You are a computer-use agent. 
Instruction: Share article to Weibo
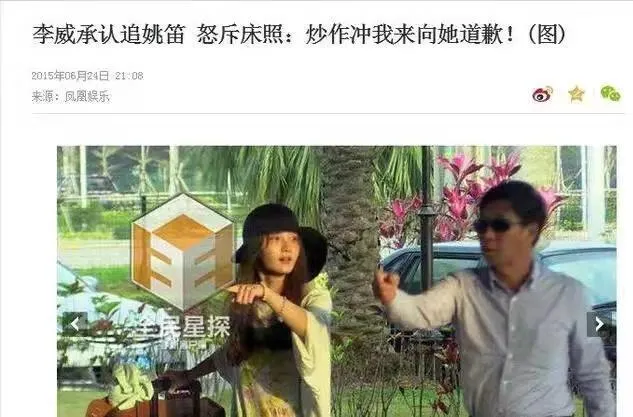click(542, 94)
